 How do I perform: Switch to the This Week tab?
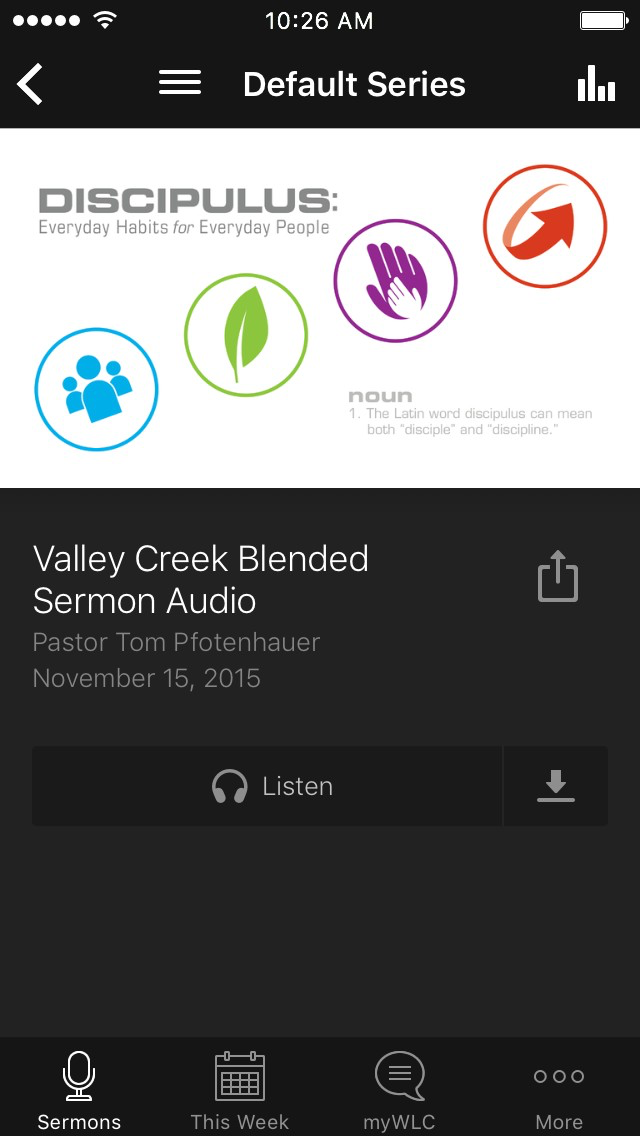pyautogui.click(x=240, y=1088)
